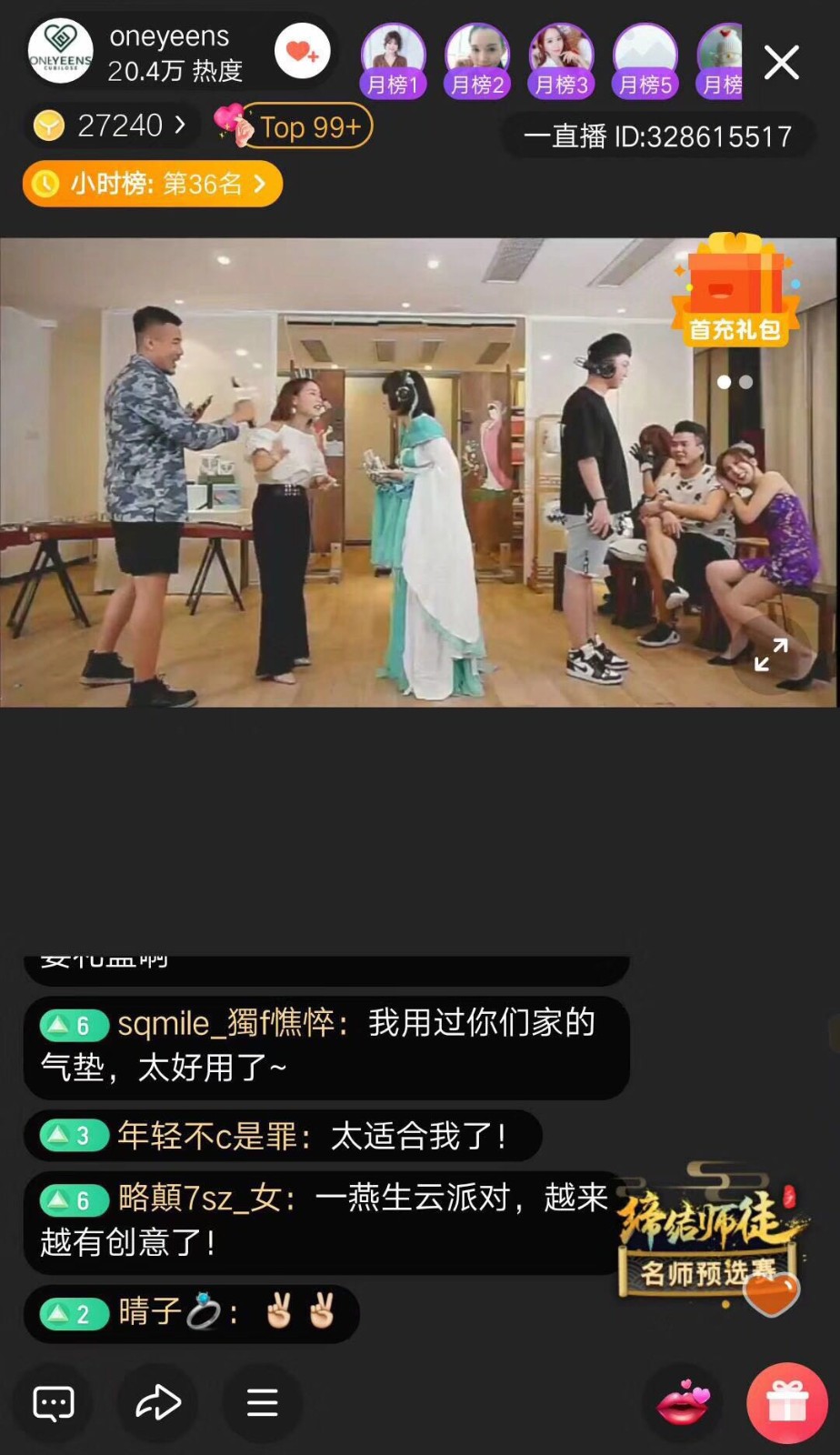The height and width of the screenshot is (1455, 840).
Task: Share this live stream
Action: (158, 1403)
